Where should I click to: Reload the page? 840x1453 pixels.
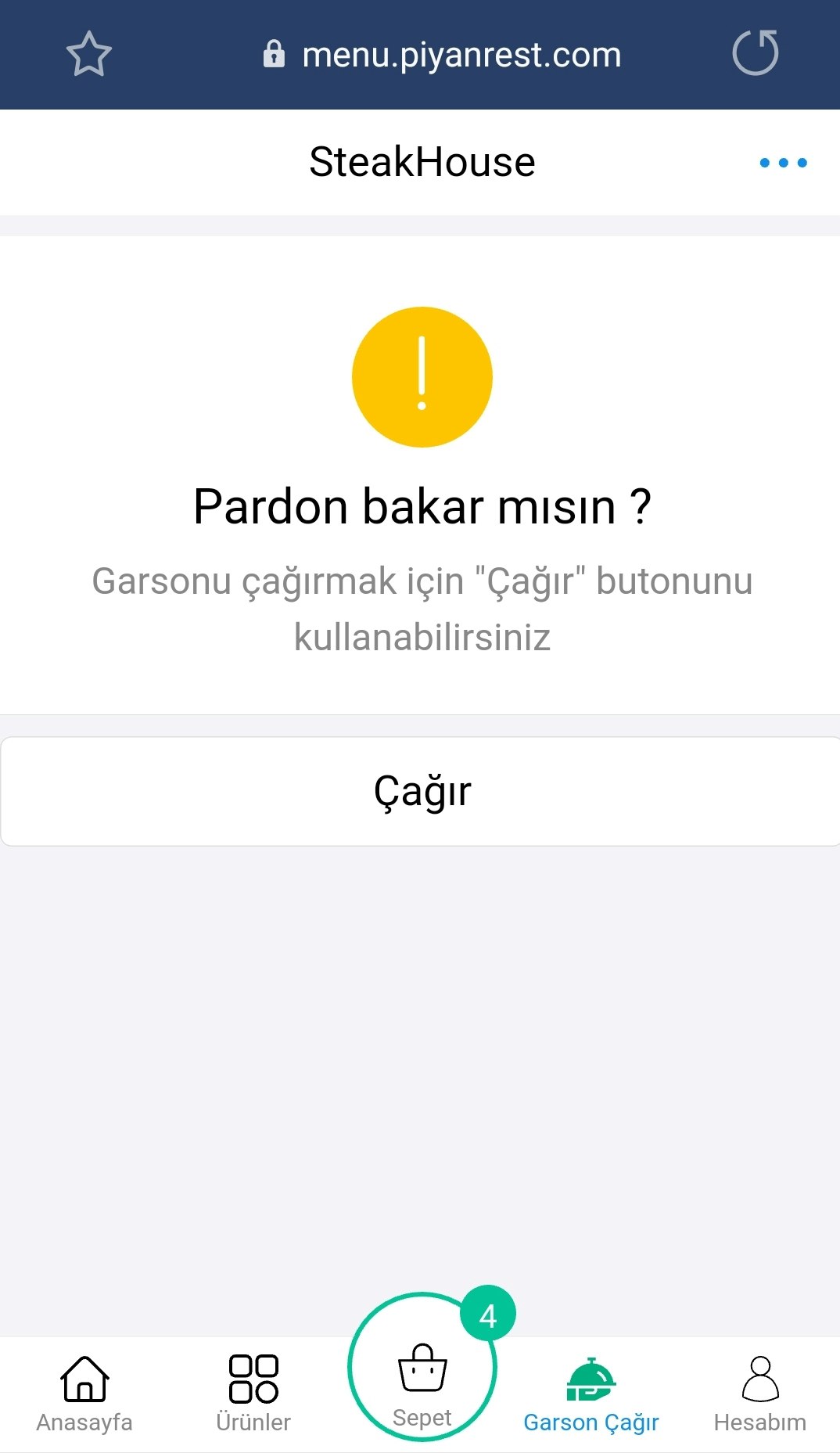pyautogui.click(x=755, y=53)
